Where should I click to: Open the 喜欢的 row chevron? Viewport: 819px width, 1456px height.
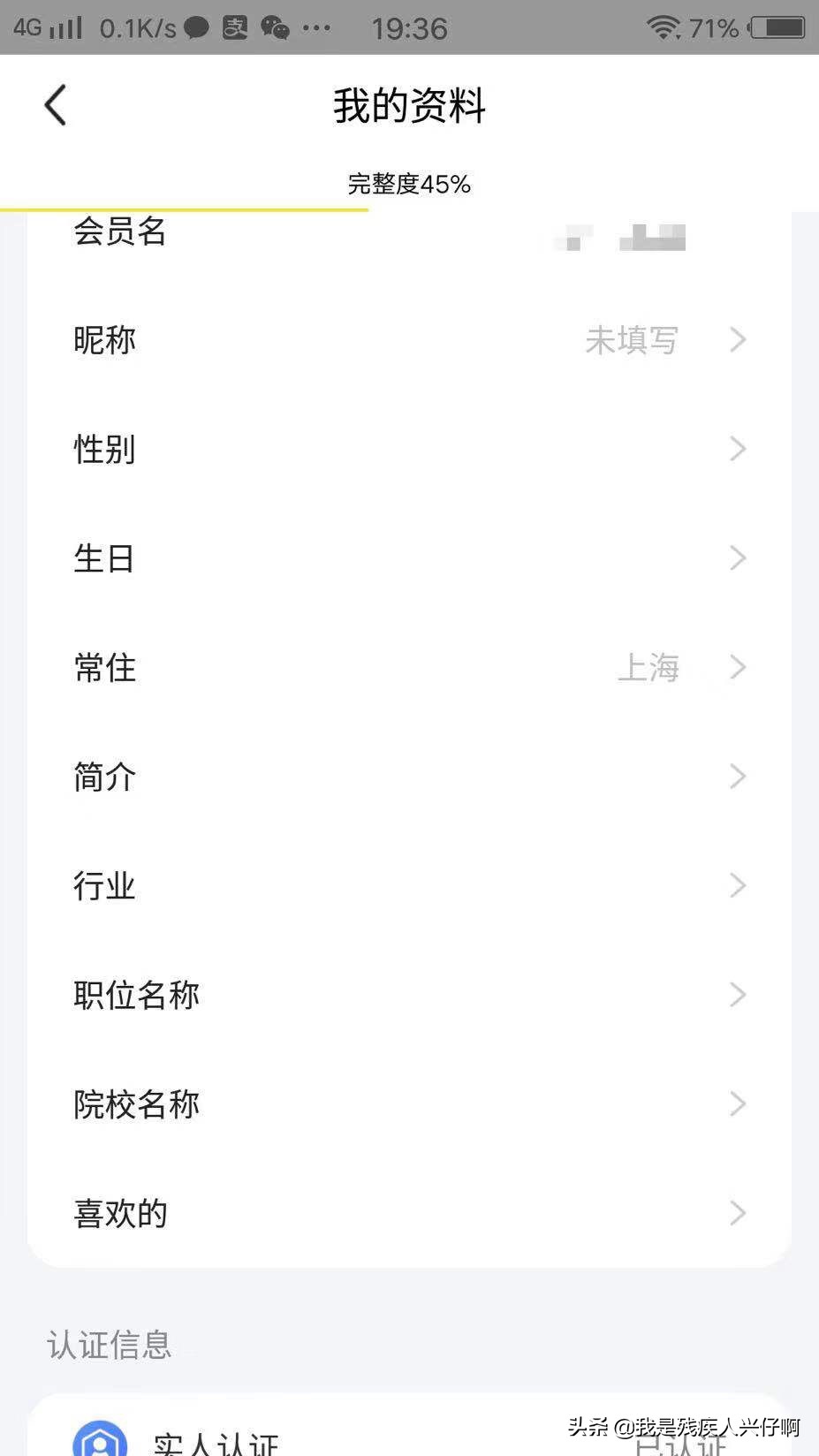pyautogui.click(x=738, y=1213)
